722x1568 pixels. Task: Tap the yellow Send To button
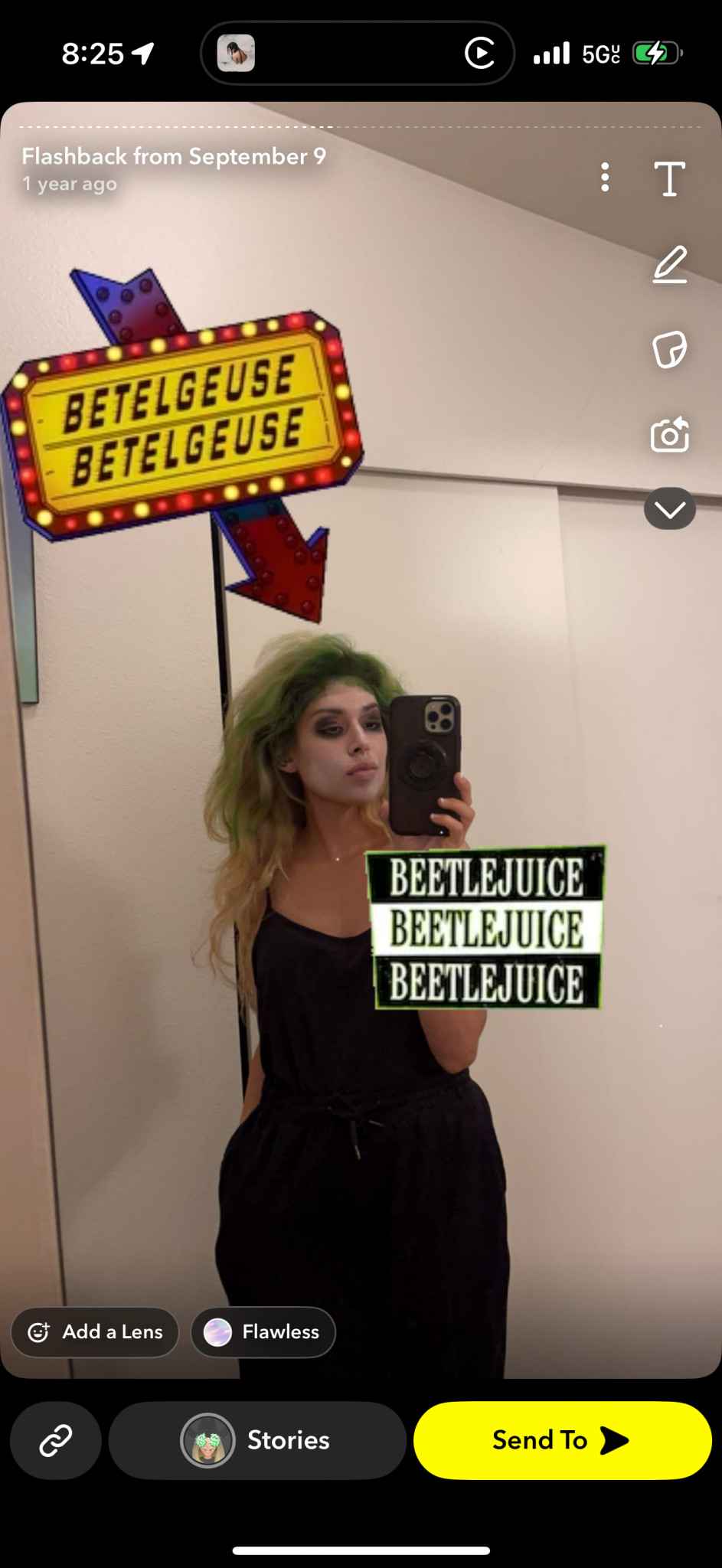click(562, 1440)
